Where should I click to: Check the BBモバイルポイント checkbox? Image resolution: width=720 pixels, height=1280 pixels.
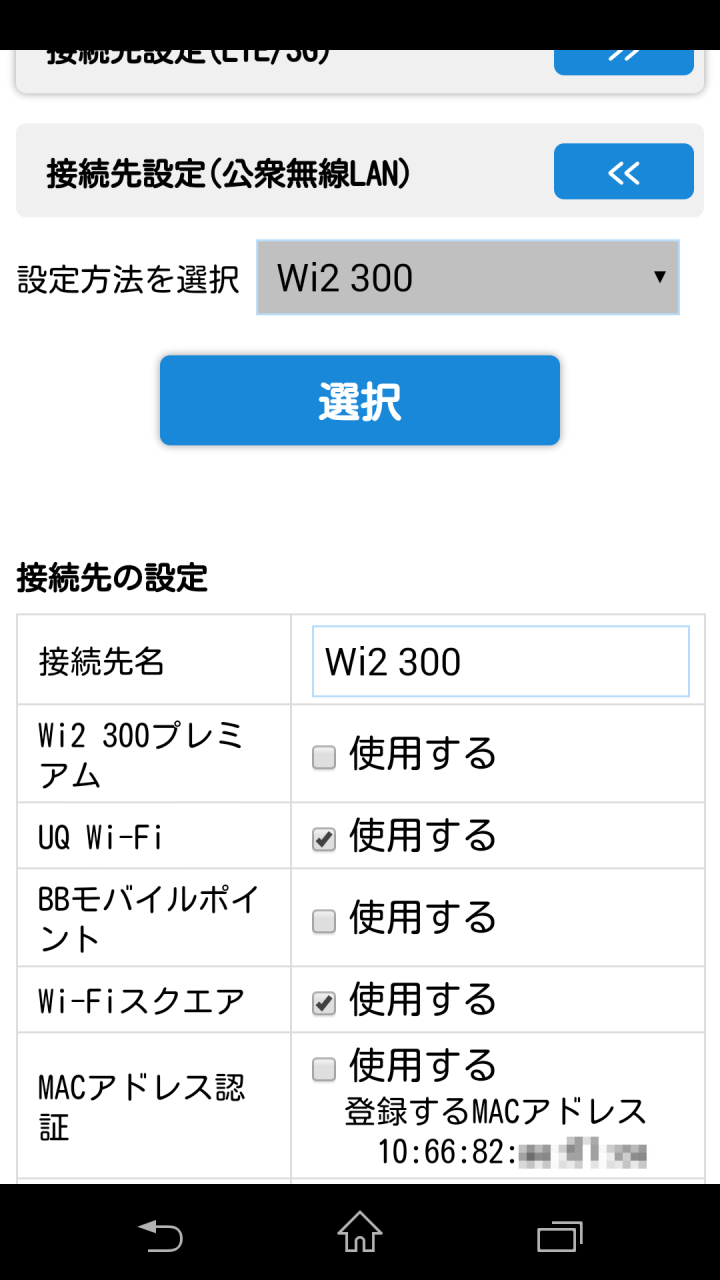click(324, 922)
